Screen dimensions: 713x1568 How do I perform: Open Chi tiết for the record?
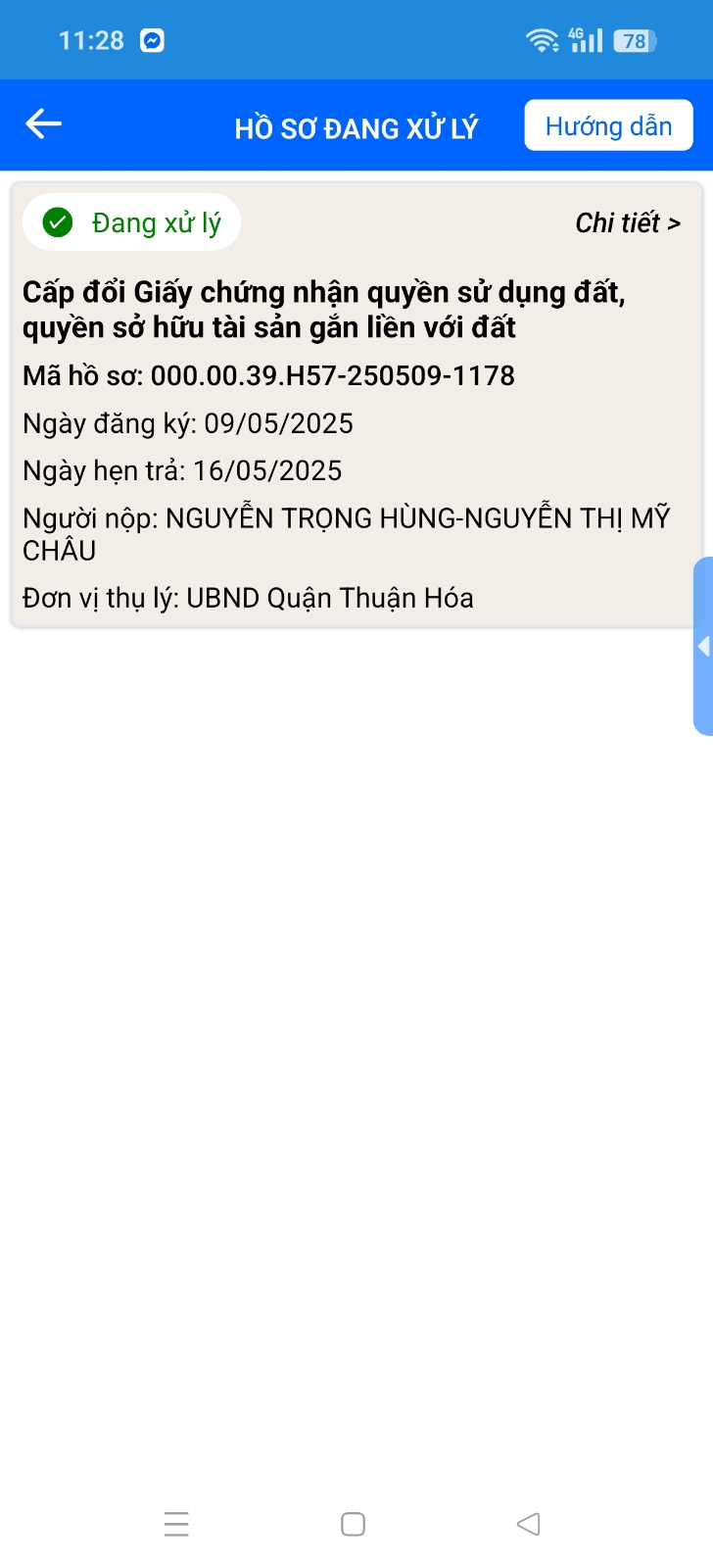[x=628, y=223]
